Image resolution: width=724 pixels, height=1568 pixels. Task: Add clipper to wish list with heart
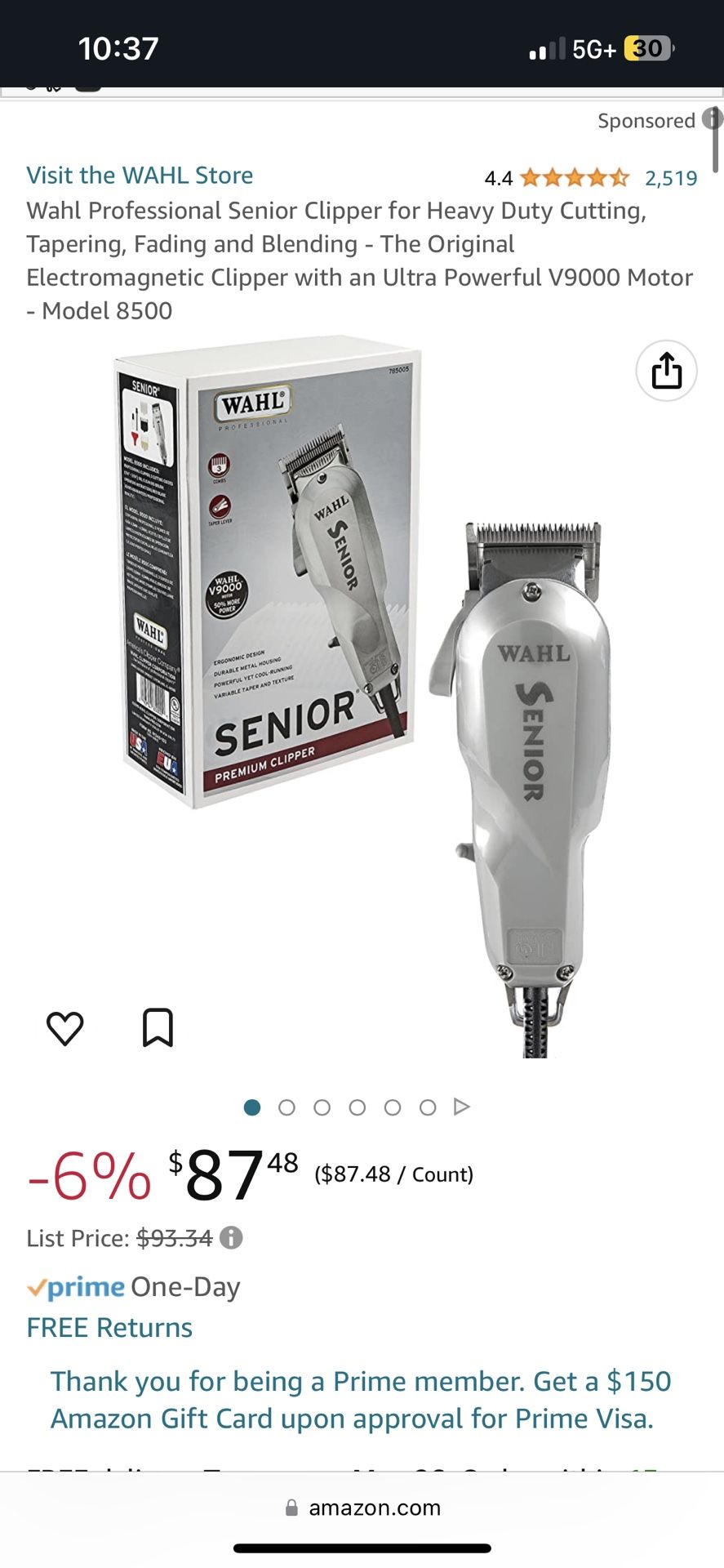(65, 1027)
